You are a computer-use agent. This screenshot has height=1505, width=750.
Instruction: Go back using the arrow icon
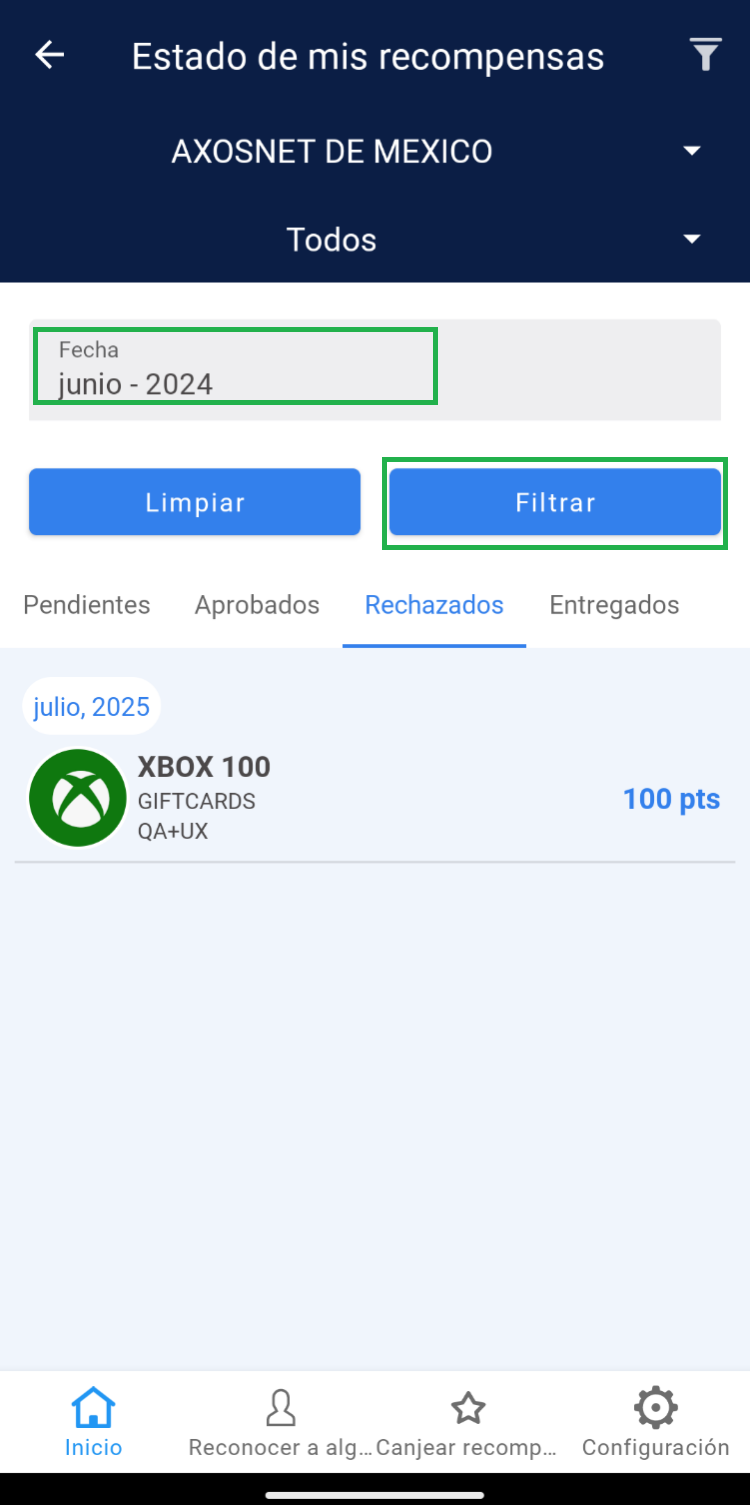(49, 56)
